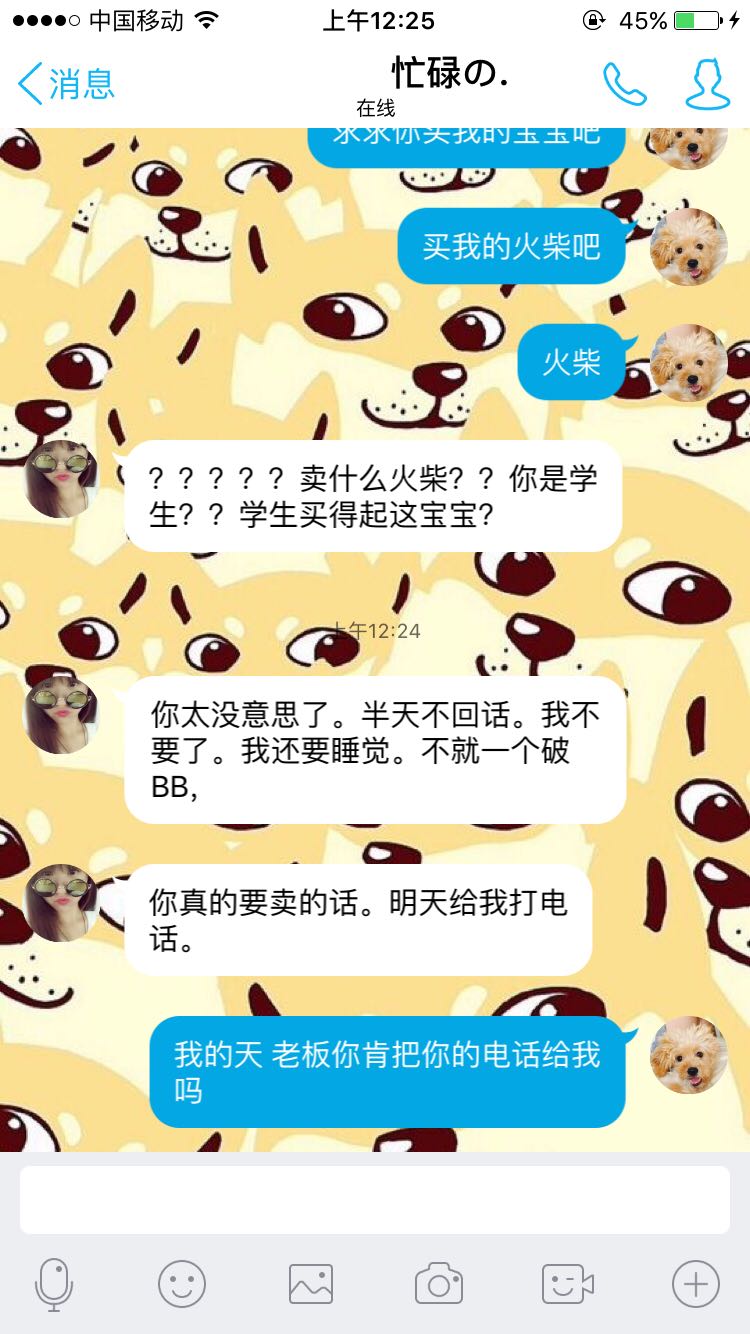
Task: Choose a photo from gallery icon
Action: 311,1284
